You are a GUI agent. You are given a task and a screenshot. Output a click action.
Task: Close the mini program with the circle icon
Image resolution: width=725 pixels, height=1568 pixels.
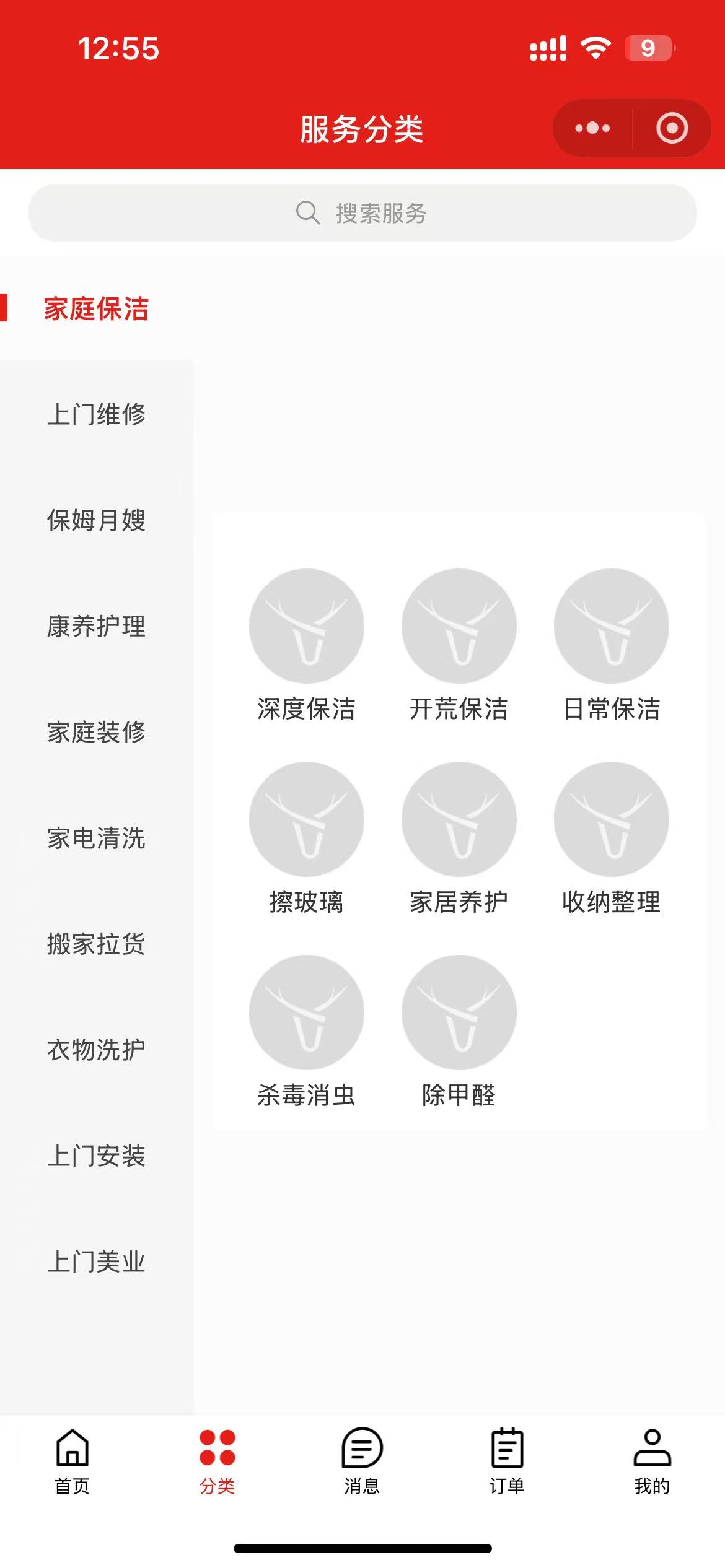(672, 128)
